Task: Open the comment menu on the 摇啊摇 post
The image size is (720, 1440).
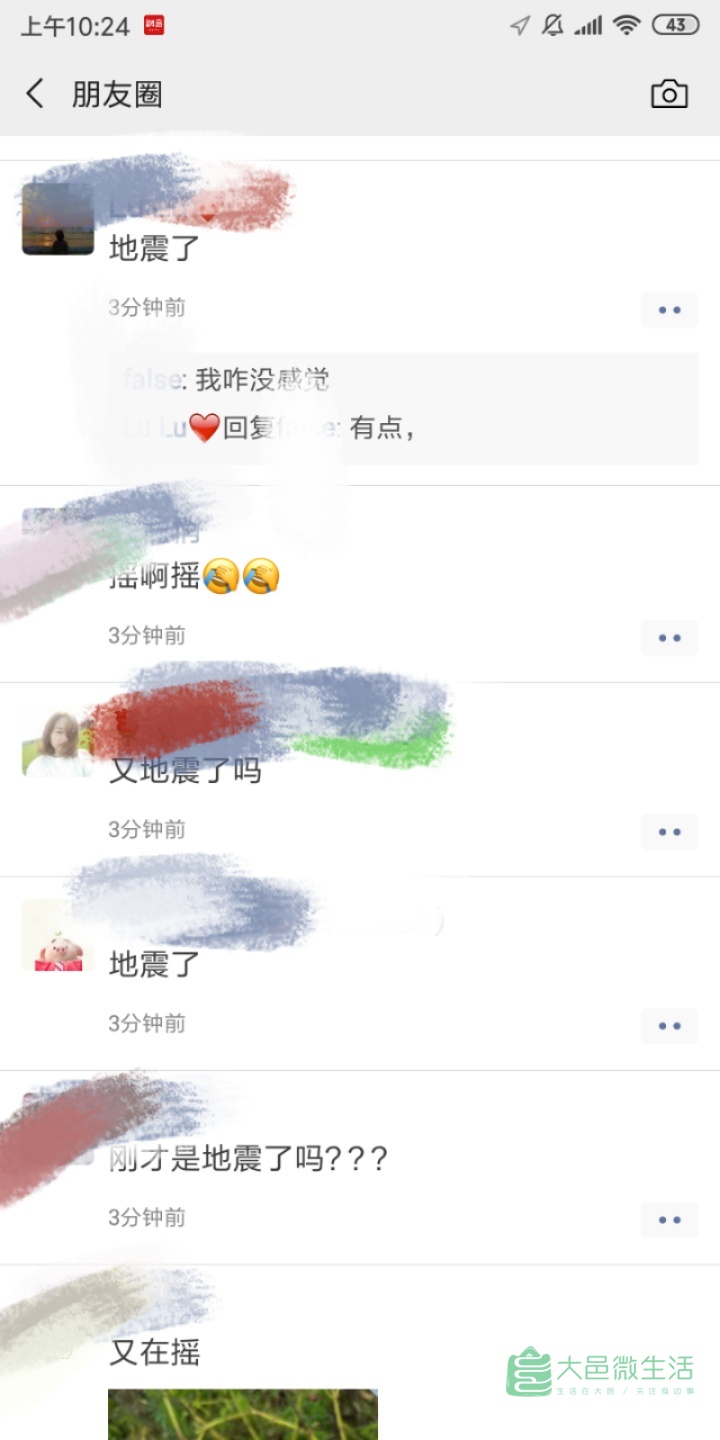Action: coord(669,637)
